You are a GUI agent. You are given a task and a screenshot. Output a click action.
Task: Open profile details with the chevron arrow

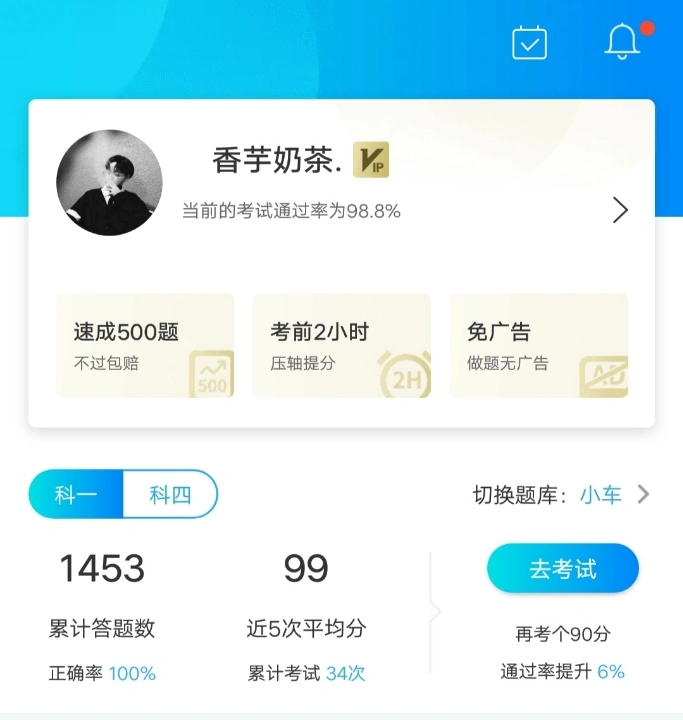[620, 210]
